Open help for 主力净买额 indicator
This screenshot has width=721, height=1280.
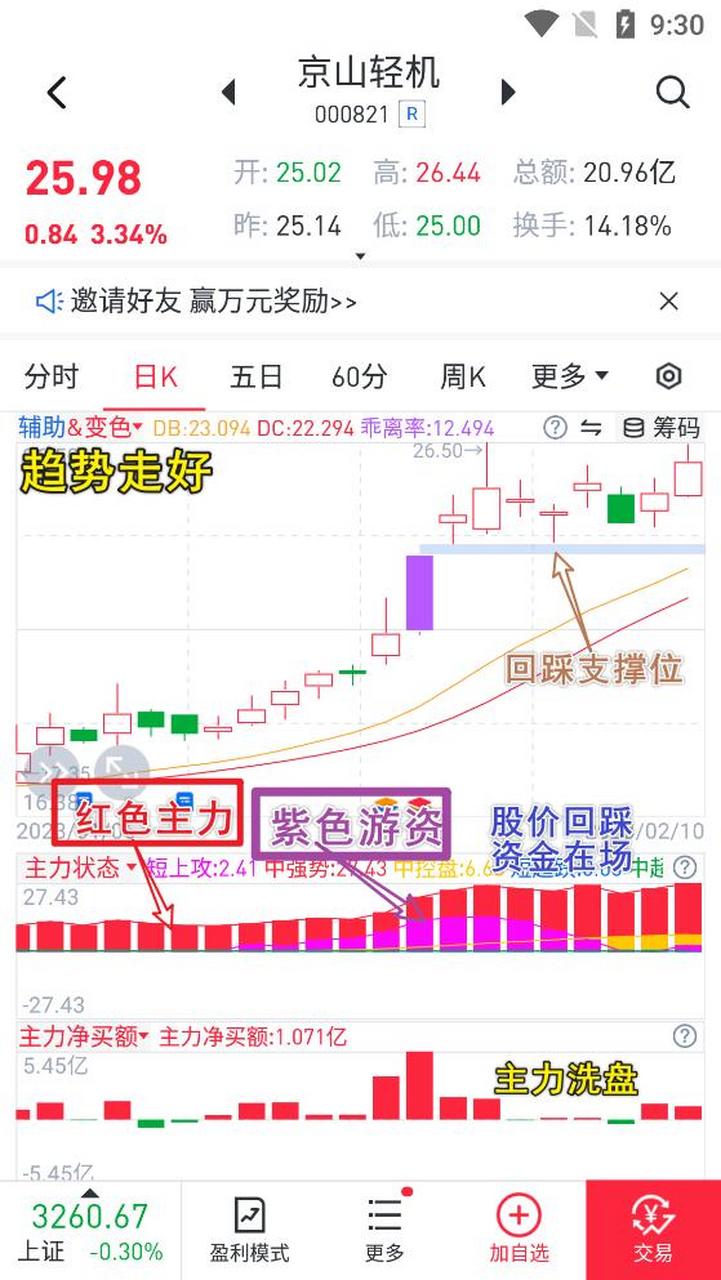click(684, 1036)
